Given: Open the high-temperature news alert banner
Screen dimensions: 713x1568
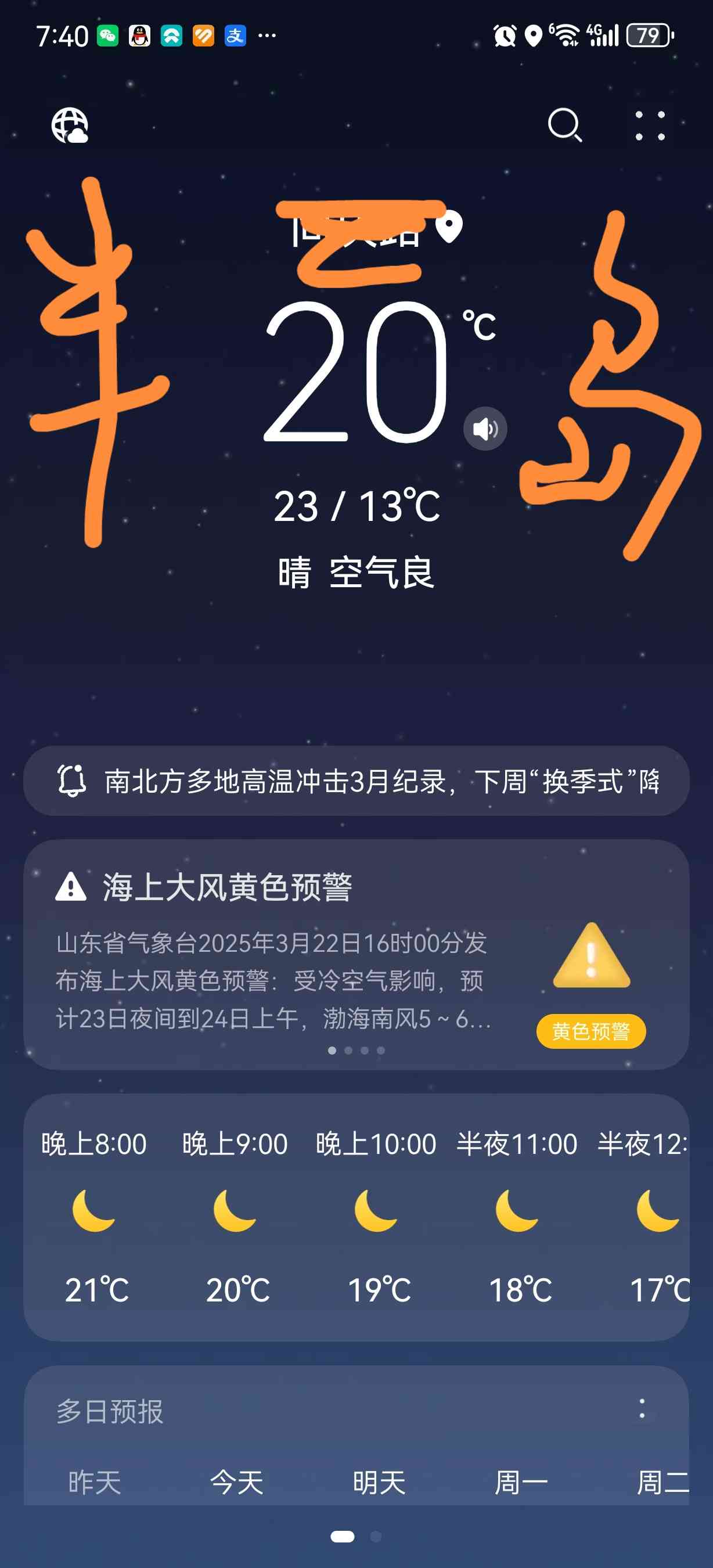Looking at the screenshot, I should click(356, 781).
